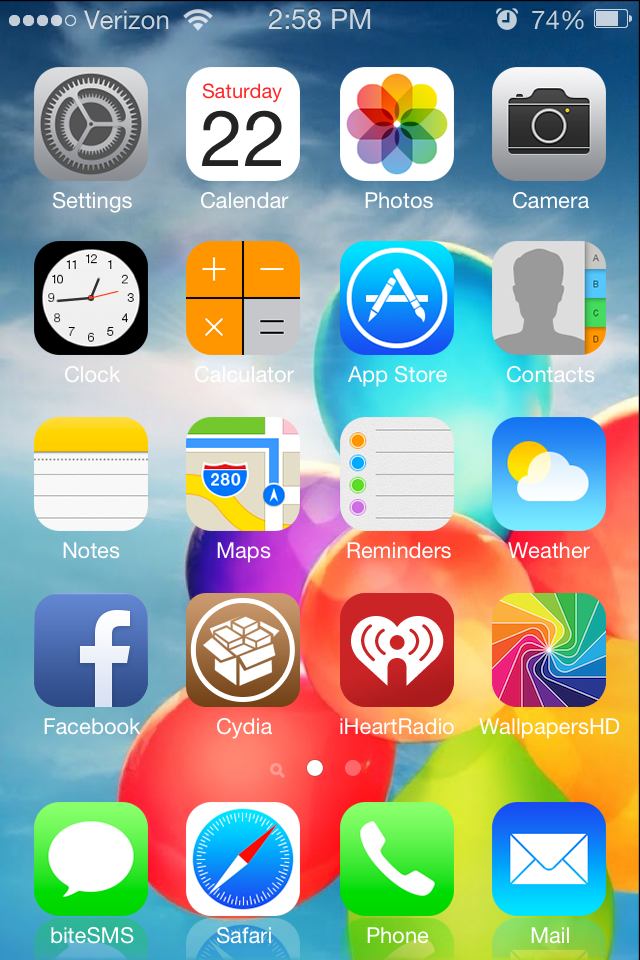Open Contacts
Screen dimensions: 640x960
(x=549, y=298)
